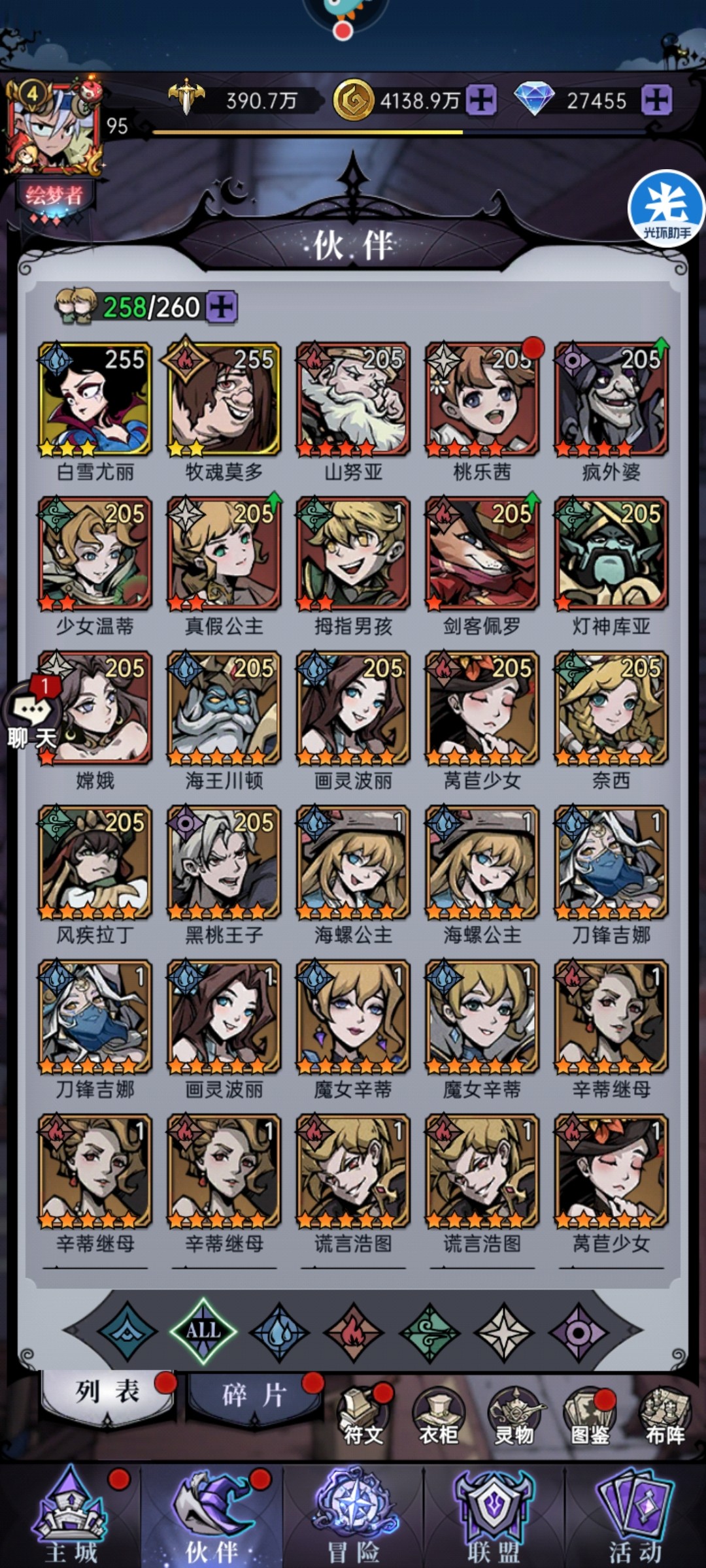
Task: Open the 牧魂莫多 companion card
Action: (x=224, y=399)
